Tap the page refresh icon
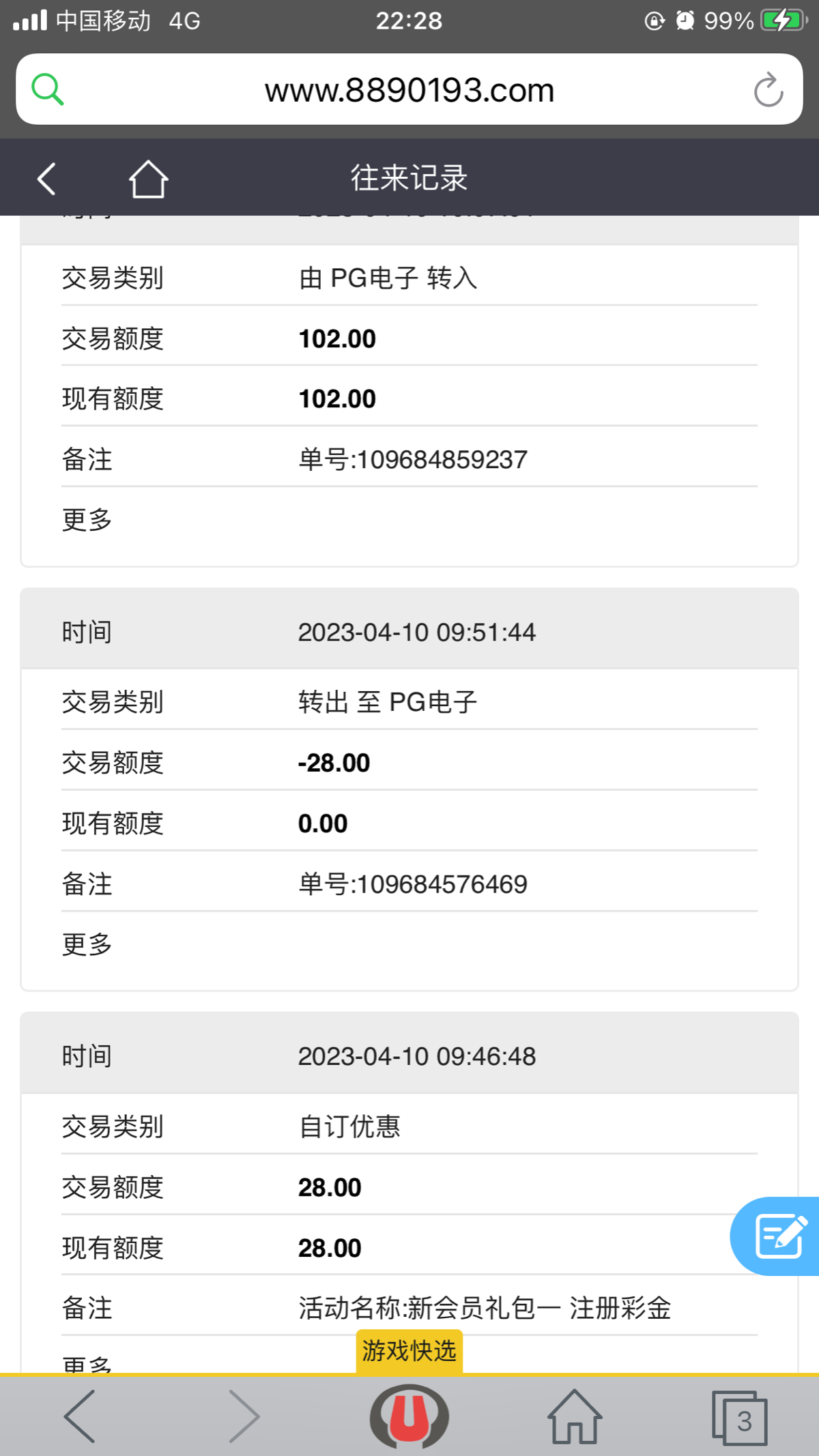The height and width of the screenshot is (1456, 819). point(769,89)
